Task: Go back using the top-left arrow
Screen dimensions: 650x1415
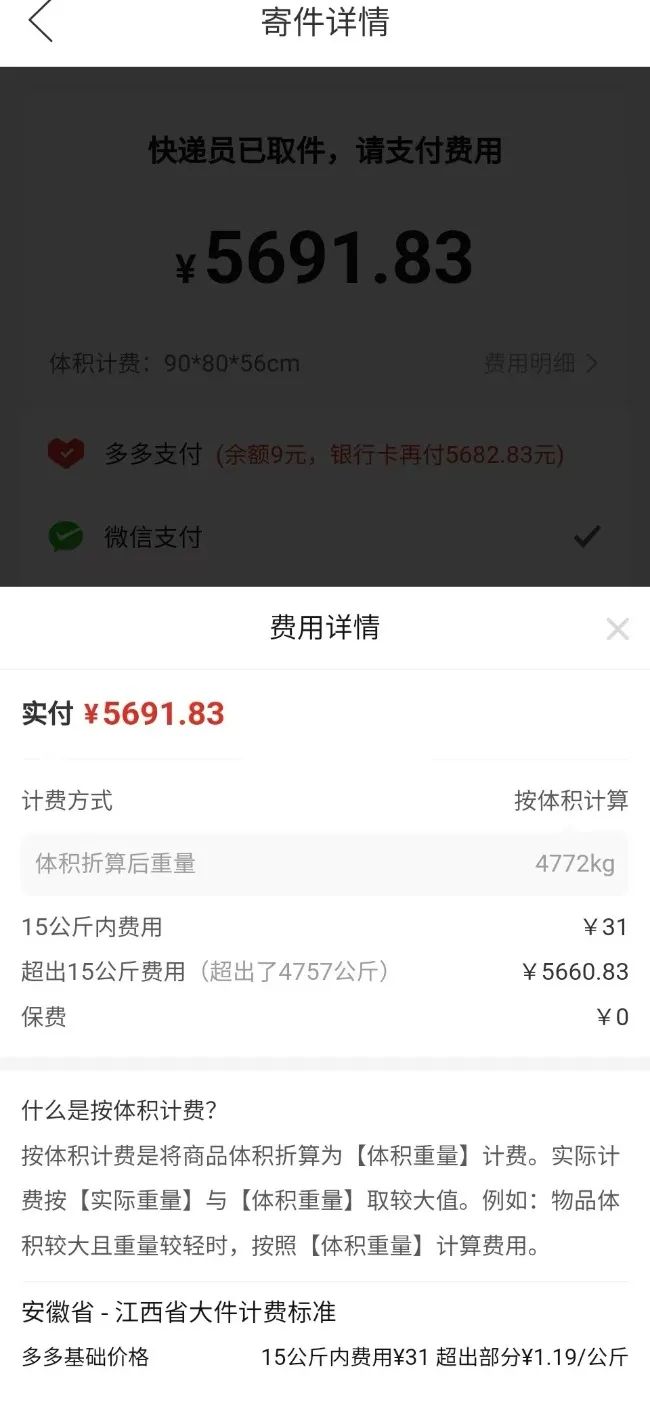Action: 40,22
